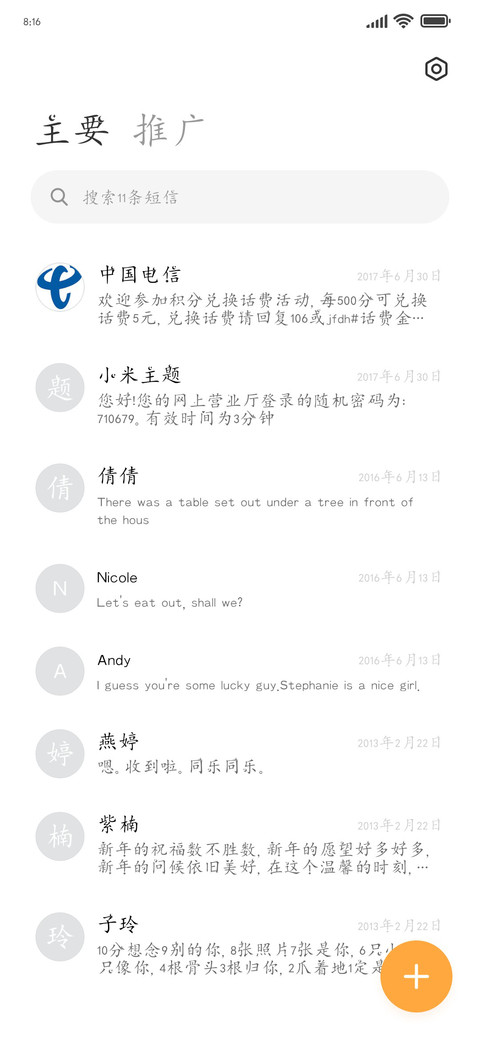This screenshot has height=1040, width=480.
Task: Tap the 搜索11条短信 search box
Action: (x=240, y=197)
